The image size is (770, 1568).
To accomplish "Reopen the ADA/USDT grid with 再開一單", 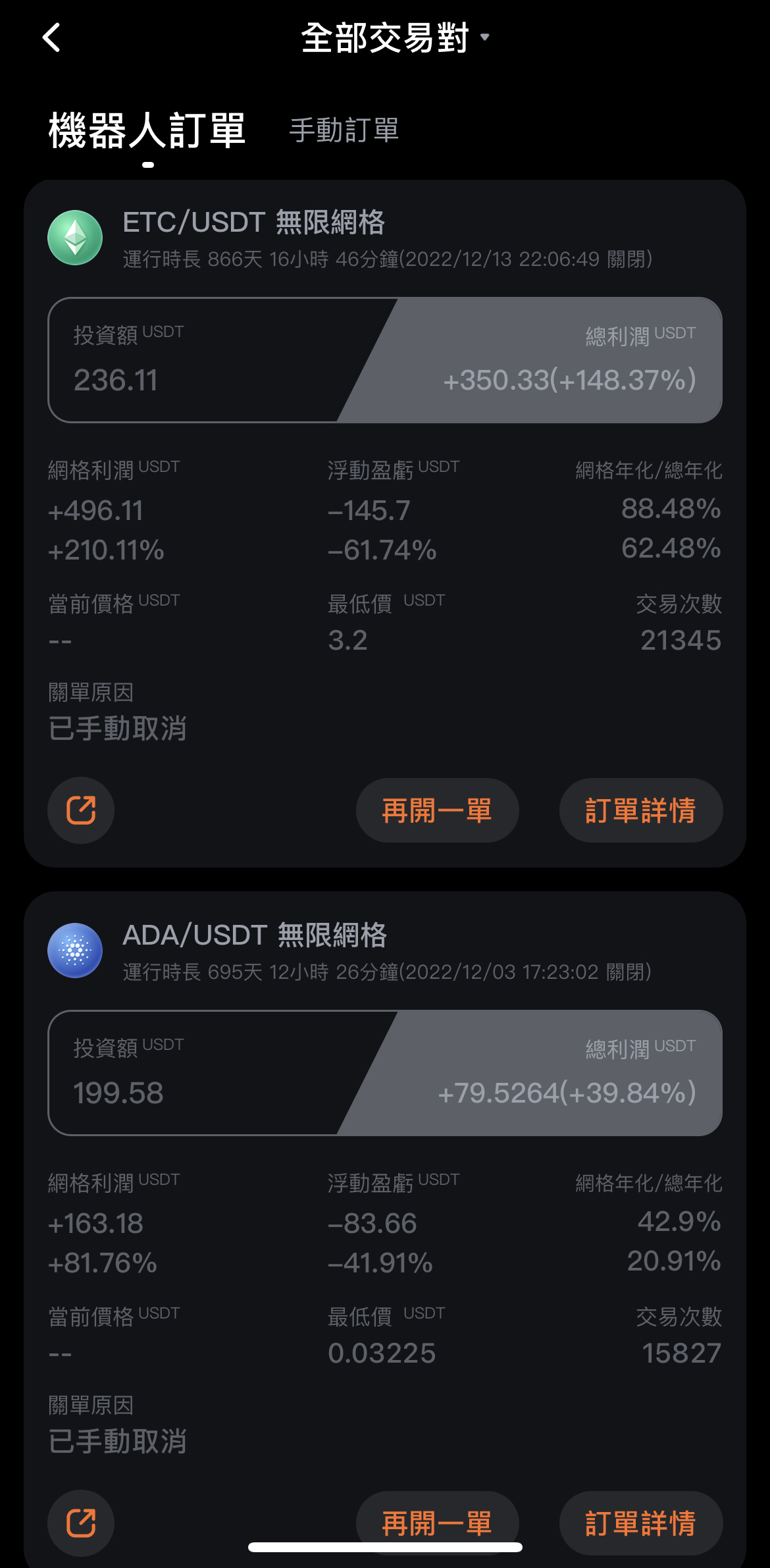I will click(437, 1523).
